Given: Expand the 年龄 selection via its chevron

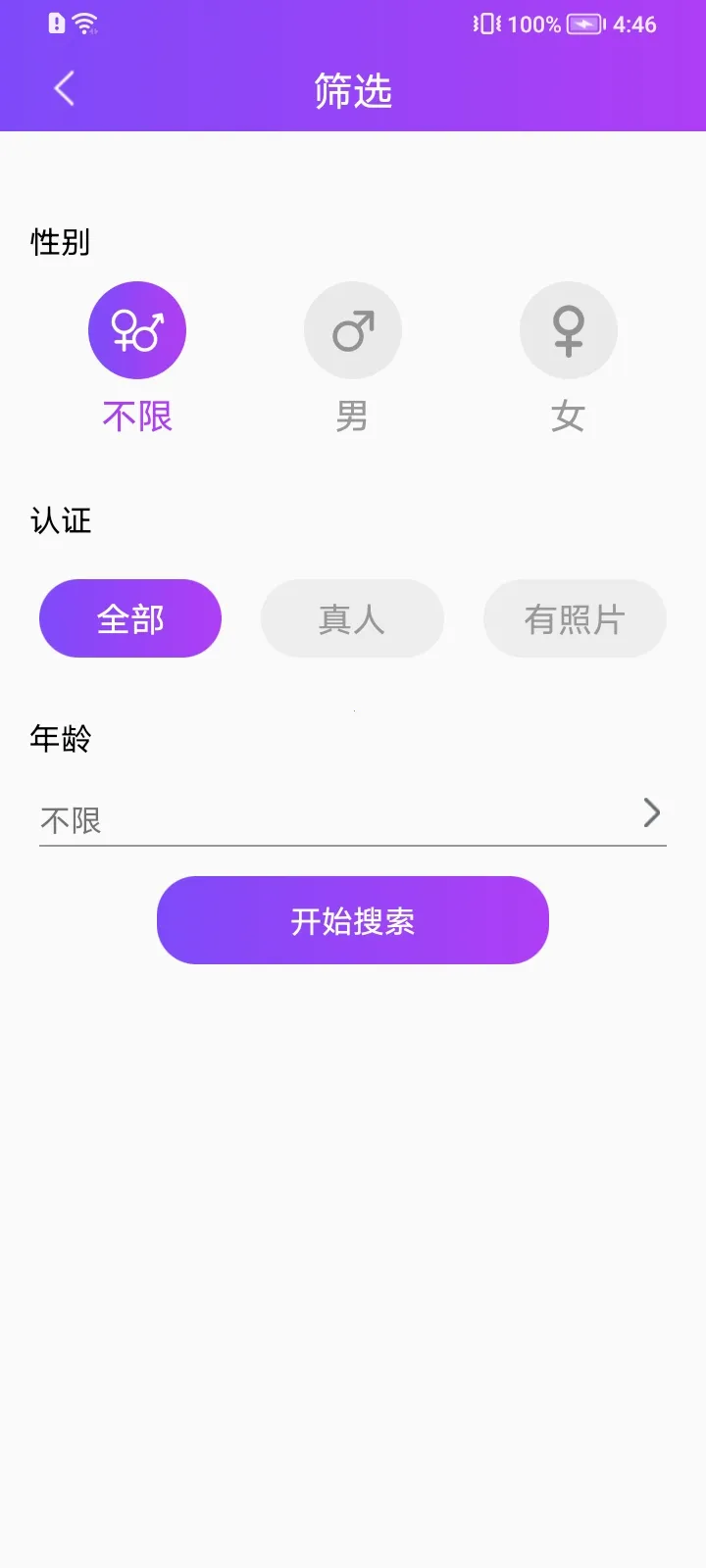Looking at the screenshot, I should [650, 813].
